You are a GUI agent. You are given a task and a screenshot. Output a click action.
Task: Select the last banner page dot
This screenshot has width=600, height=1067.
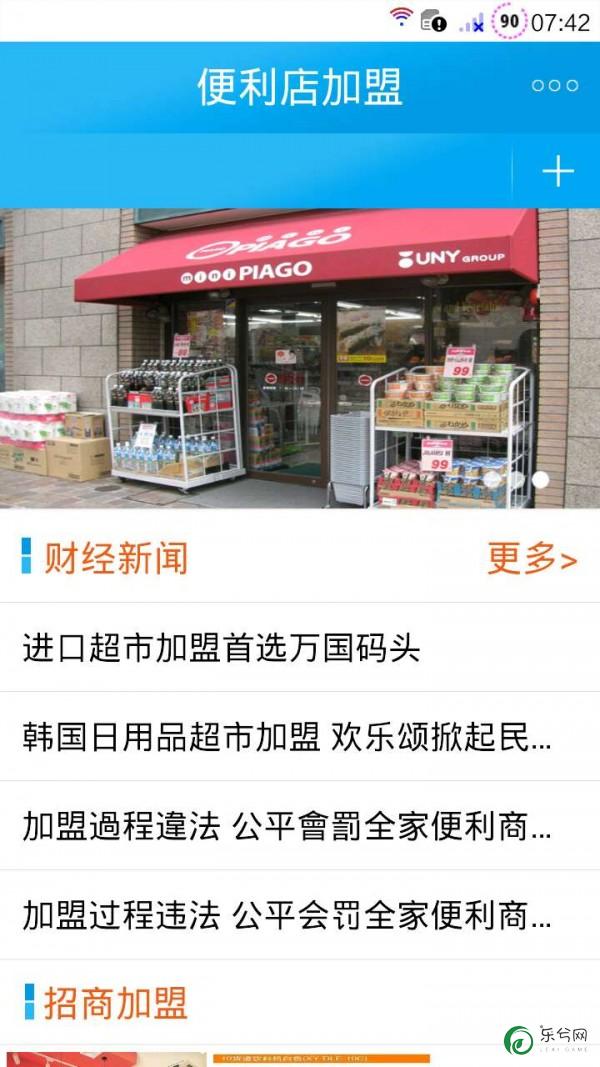[540, 479]
